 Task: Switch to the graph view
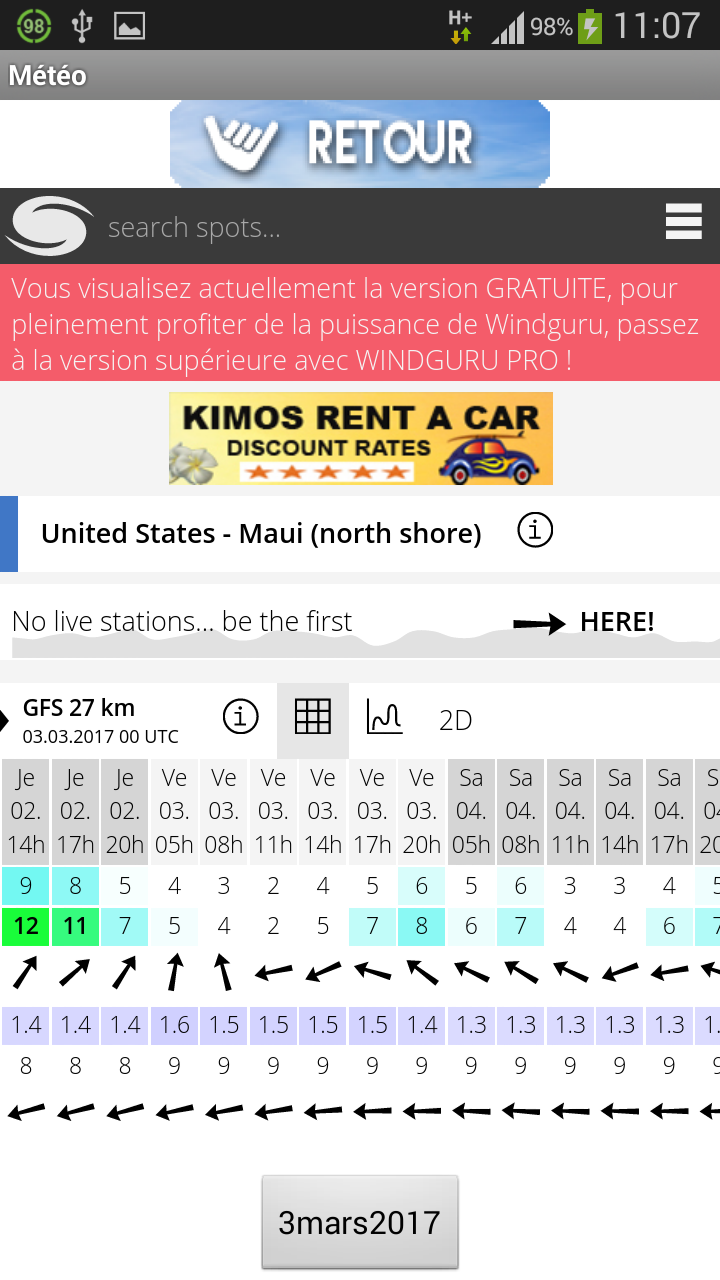click(384, 717)
